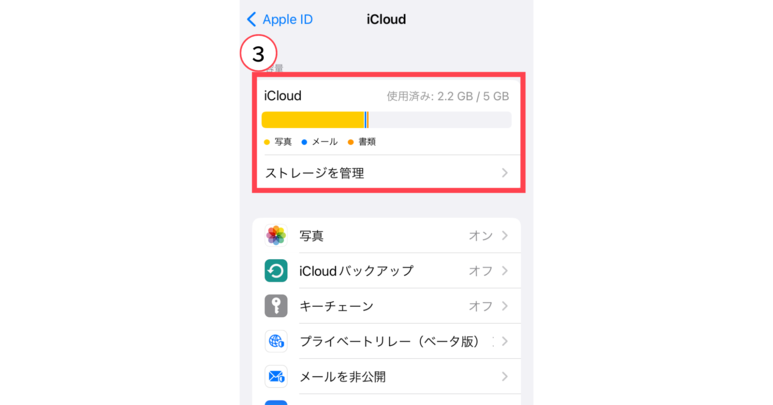Go back to Apple ID settings
The width and height of the screenshot is (773, 405).
point(280,19)
